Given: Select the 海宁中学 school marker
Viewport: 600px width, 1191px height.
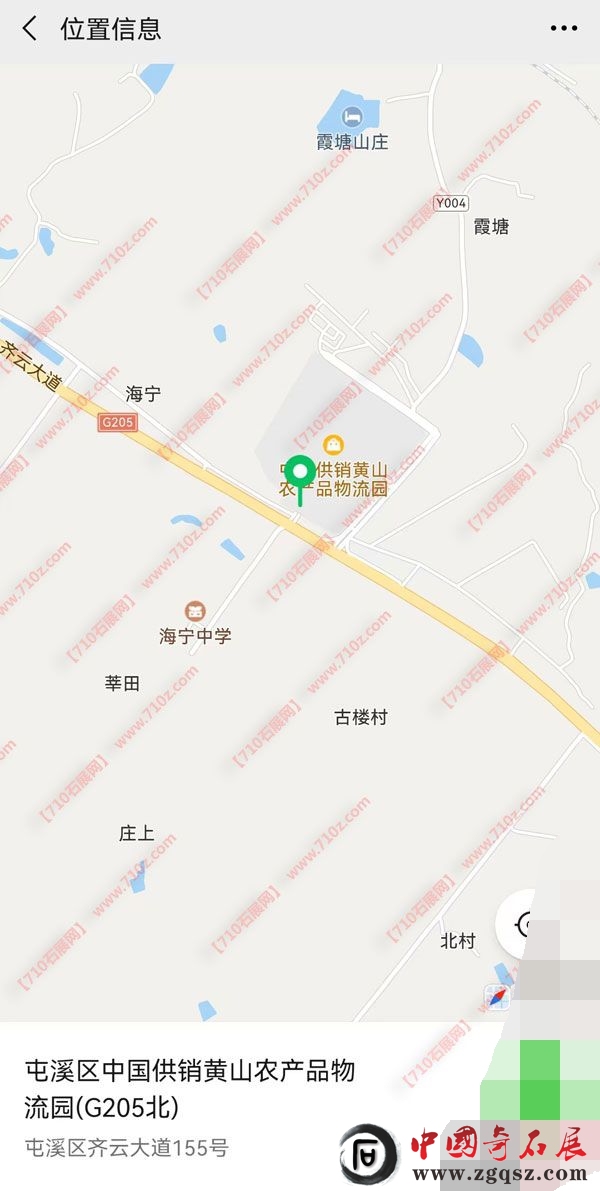Looking at the screenshot, I should (196, 611).
